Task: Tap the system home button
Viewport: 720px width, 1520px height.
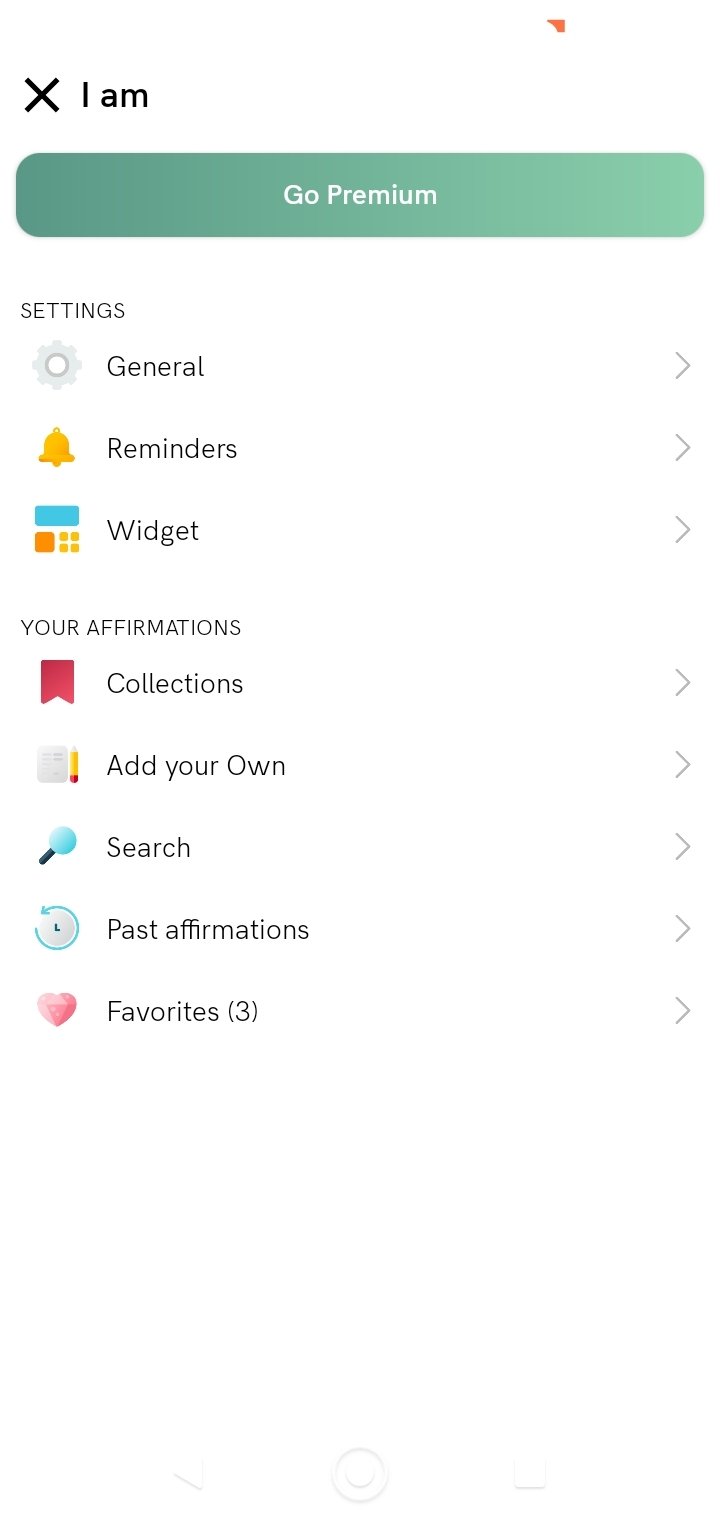Action: 360,1474
